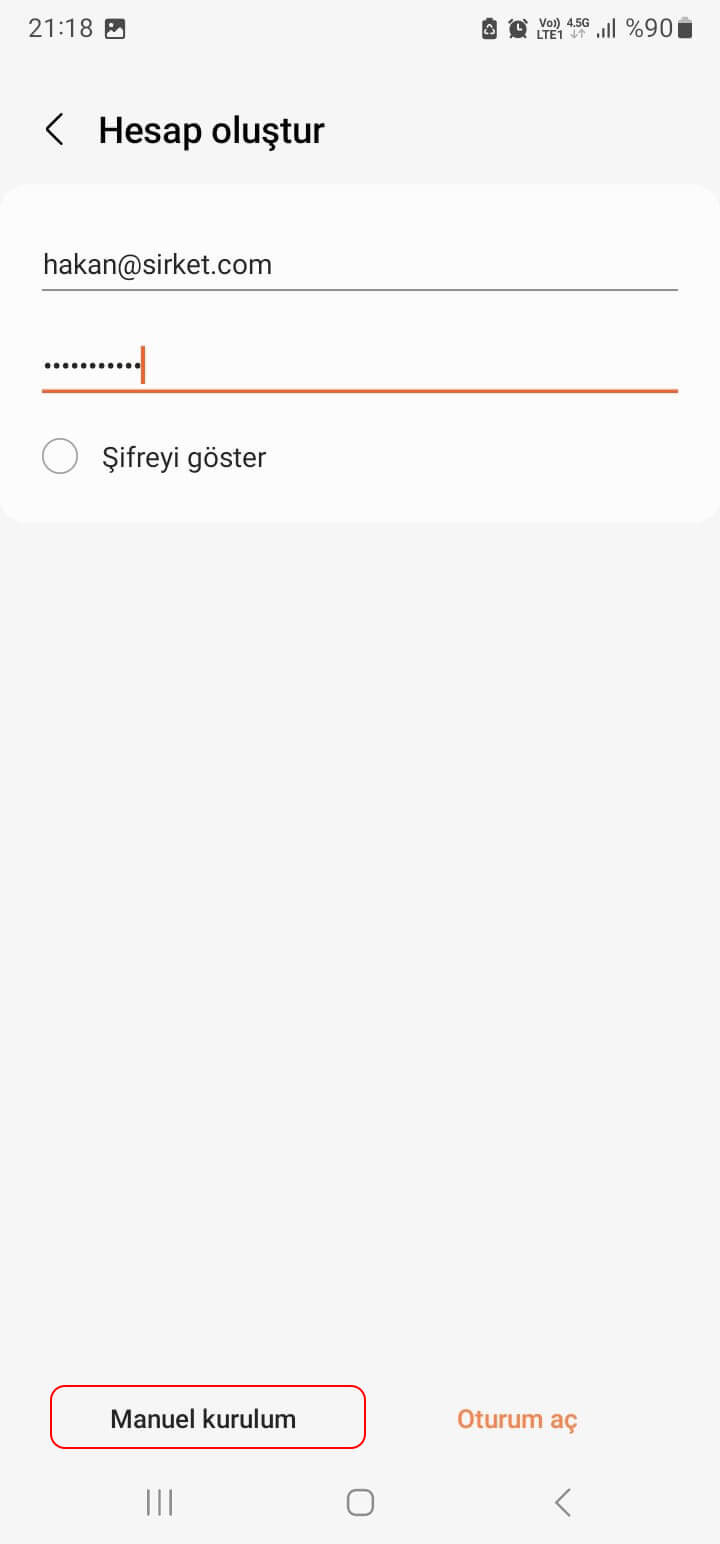Enable Şifreyi göster option
Viewport: 720px width, 1544px height.
coord(60,457)
